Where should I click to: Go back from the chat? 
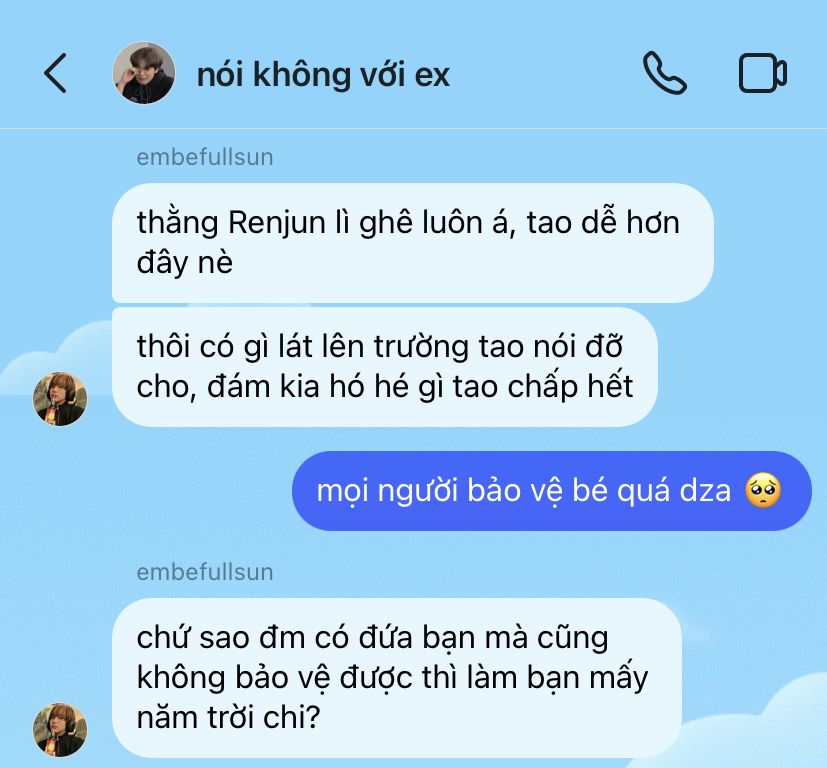[x=55, y=74]
